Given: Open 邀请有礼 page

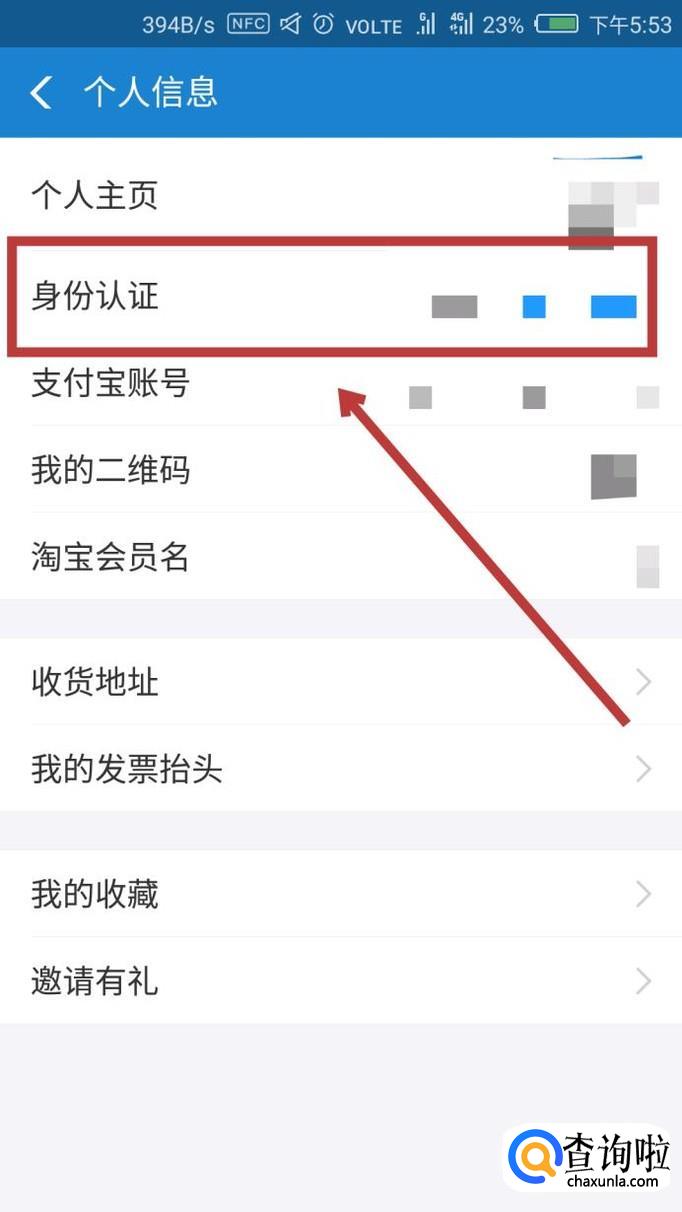Looking at the screenshot, I should [x=341, y=981].
